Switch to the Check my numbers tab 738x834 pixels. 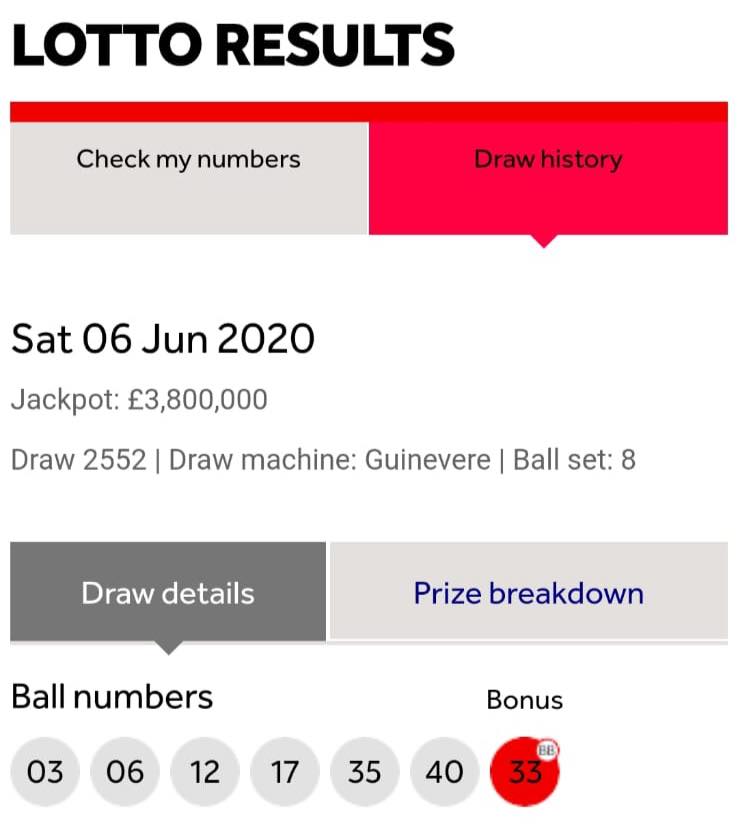tap(189, 178)
